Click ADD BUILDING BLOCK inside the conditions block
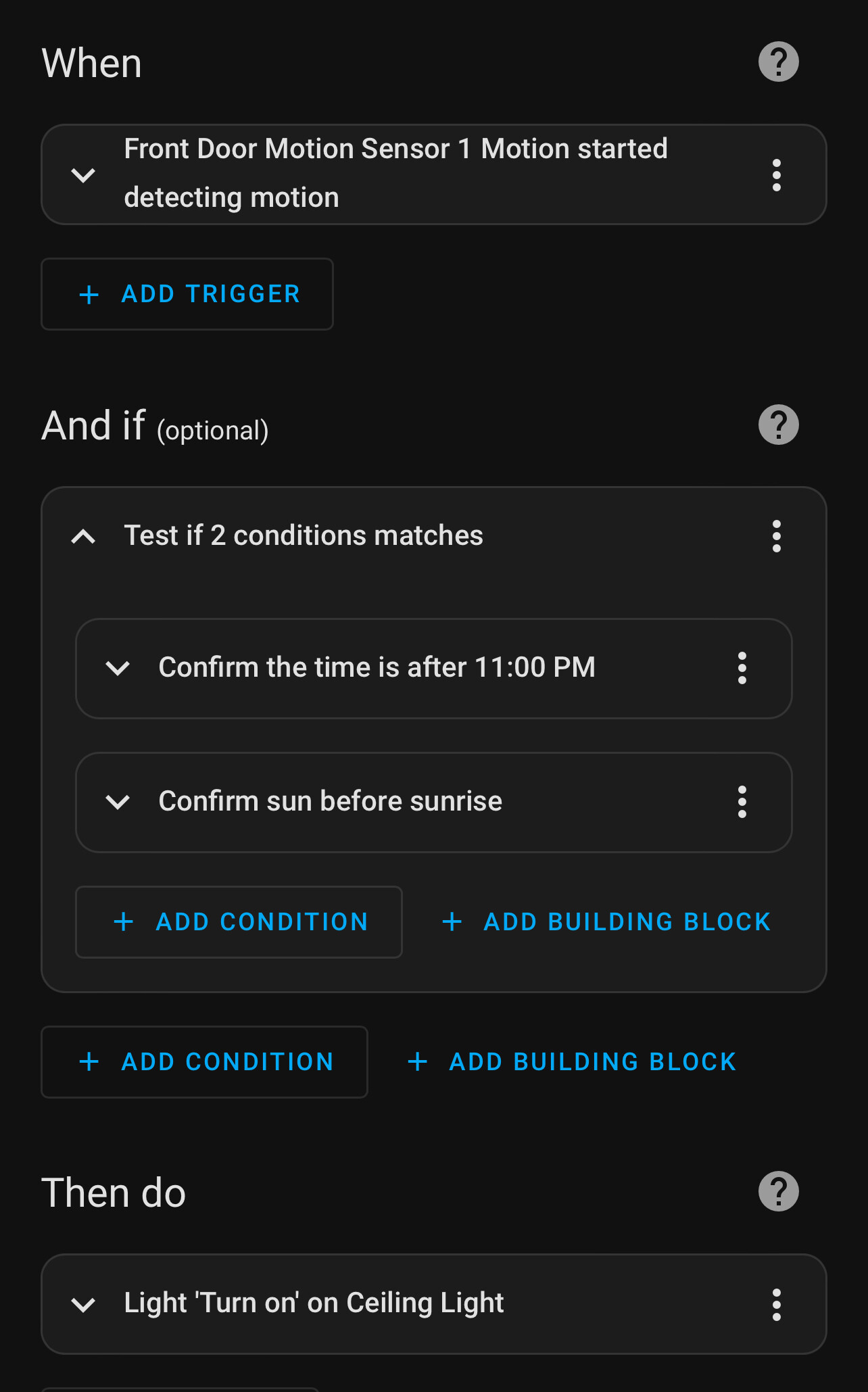The height and width of the screenshot is (1392, 868). (x=606, y=921)
